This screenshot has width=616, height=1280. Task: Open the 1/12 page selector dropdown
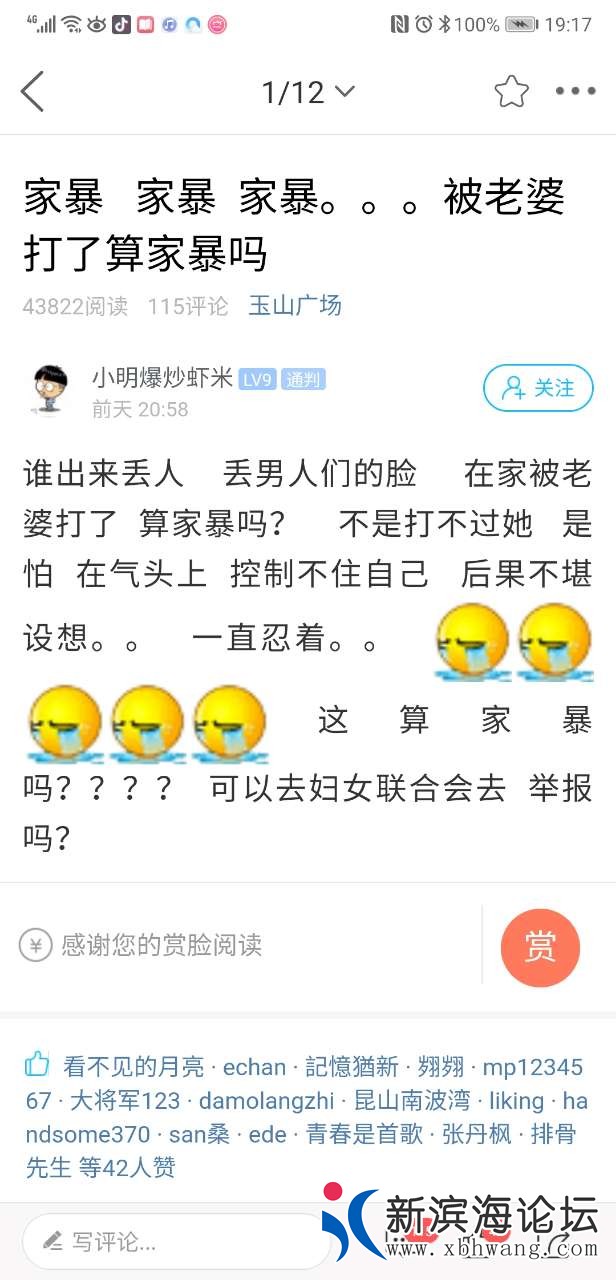tap(307, 92)
